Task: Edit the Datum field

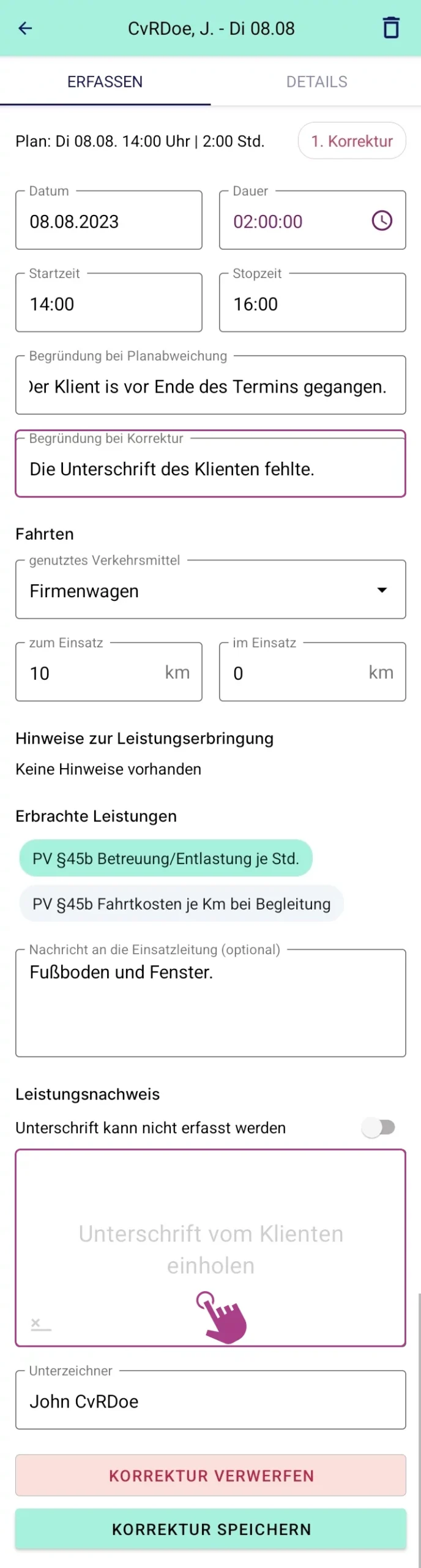Action: (108, 221)
